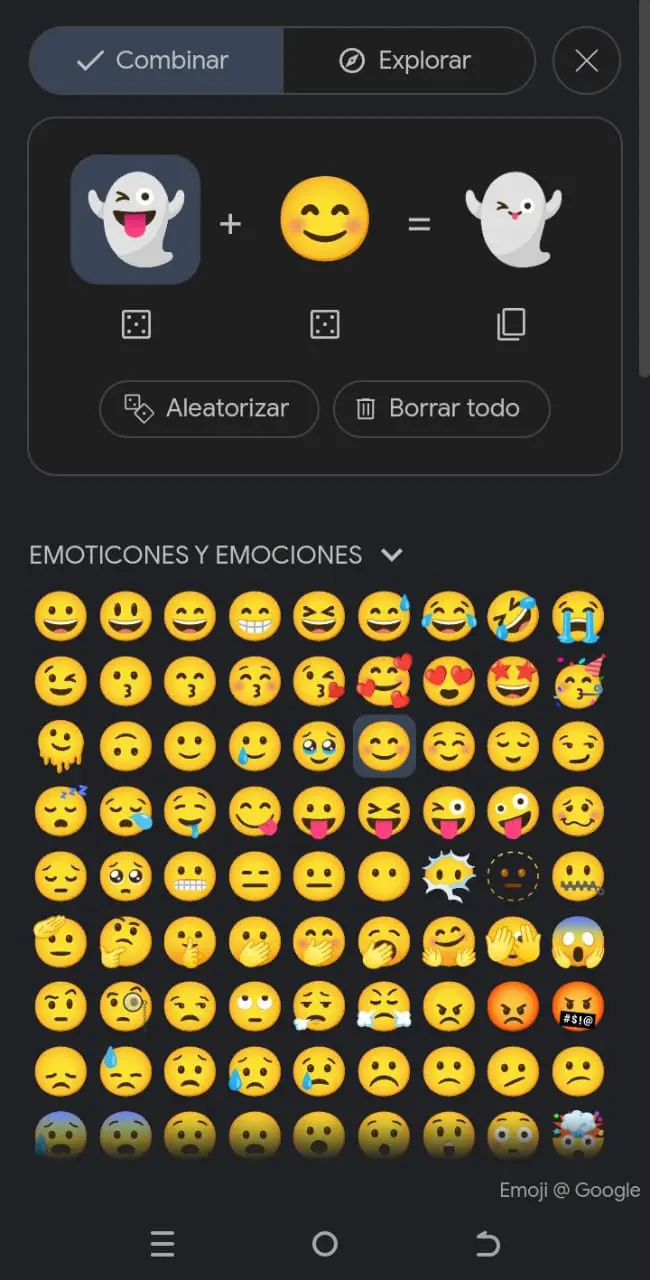This screenshot has width=650, height=1280.
Task: Pick the party face emoji
Action: [578, 681]
